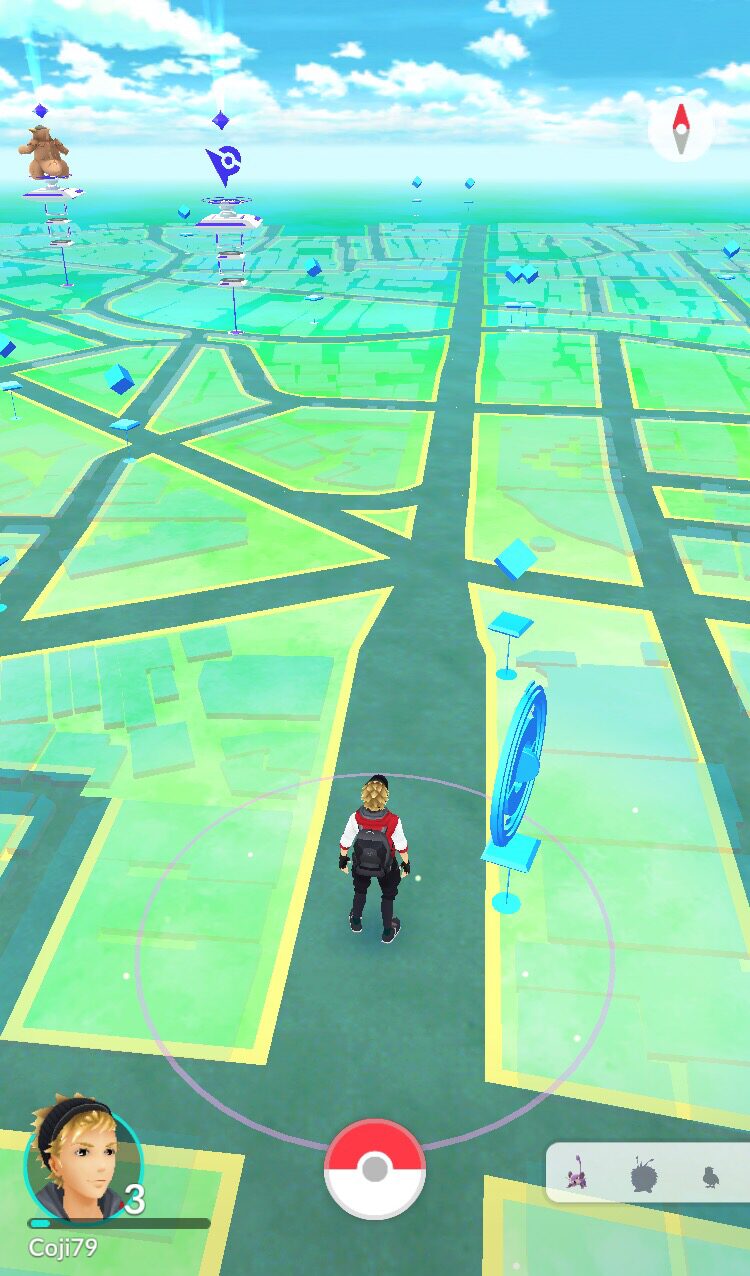Tap the compass to change orientation

pyautogui.click(x=681, y=129)
